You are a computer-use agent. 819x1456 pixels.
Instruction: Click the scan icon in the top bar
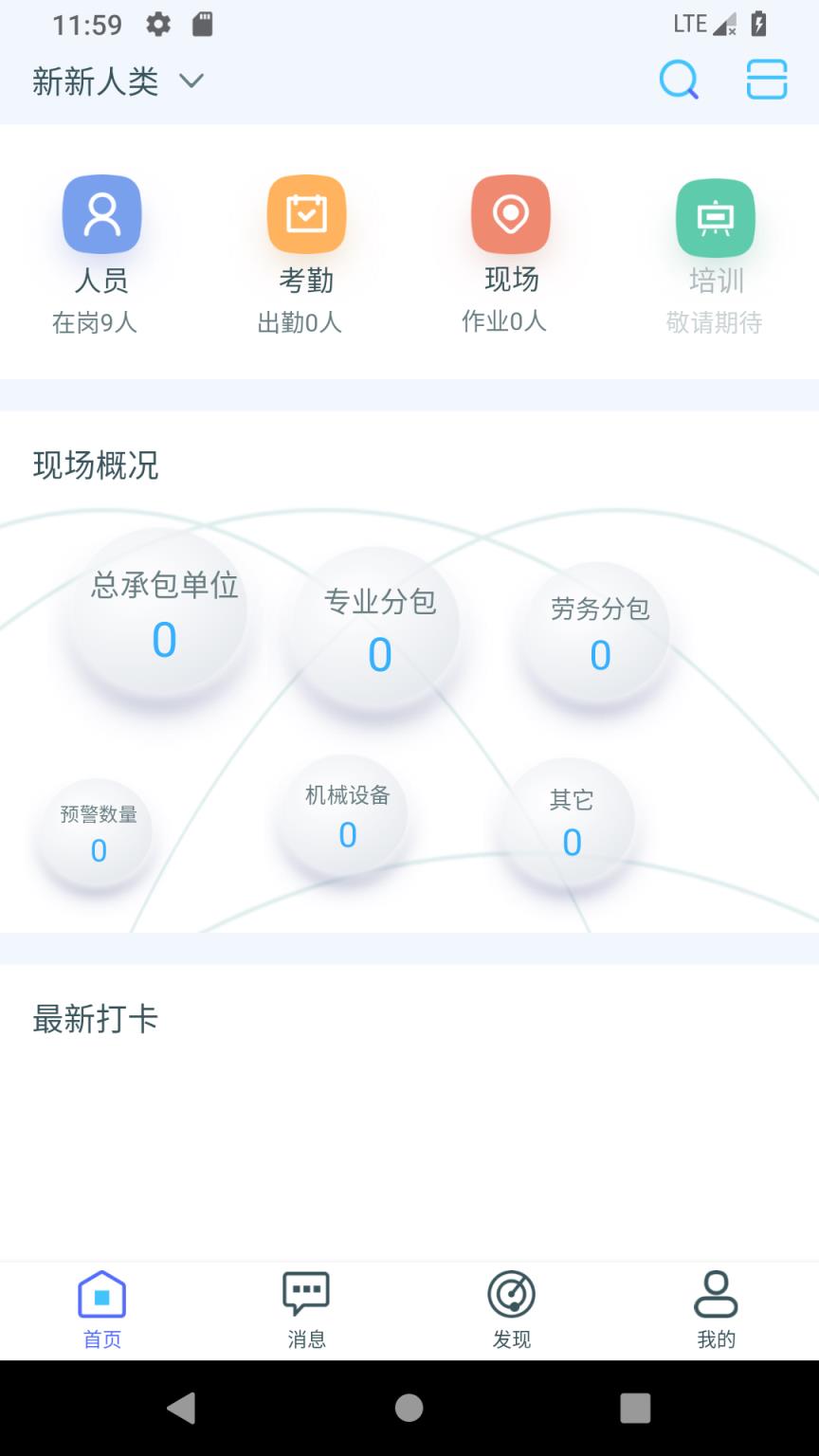click(768, 81)
